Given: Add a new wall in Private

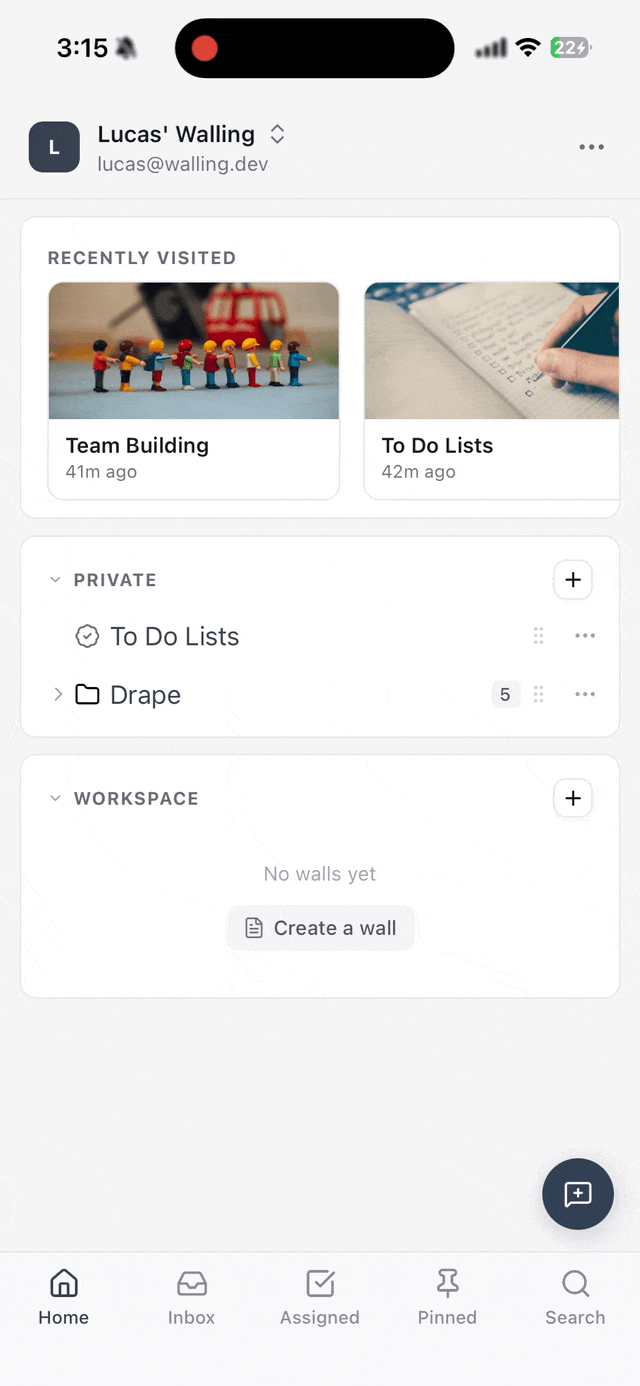Looking at the screenshot, I should tap(572, 580).
